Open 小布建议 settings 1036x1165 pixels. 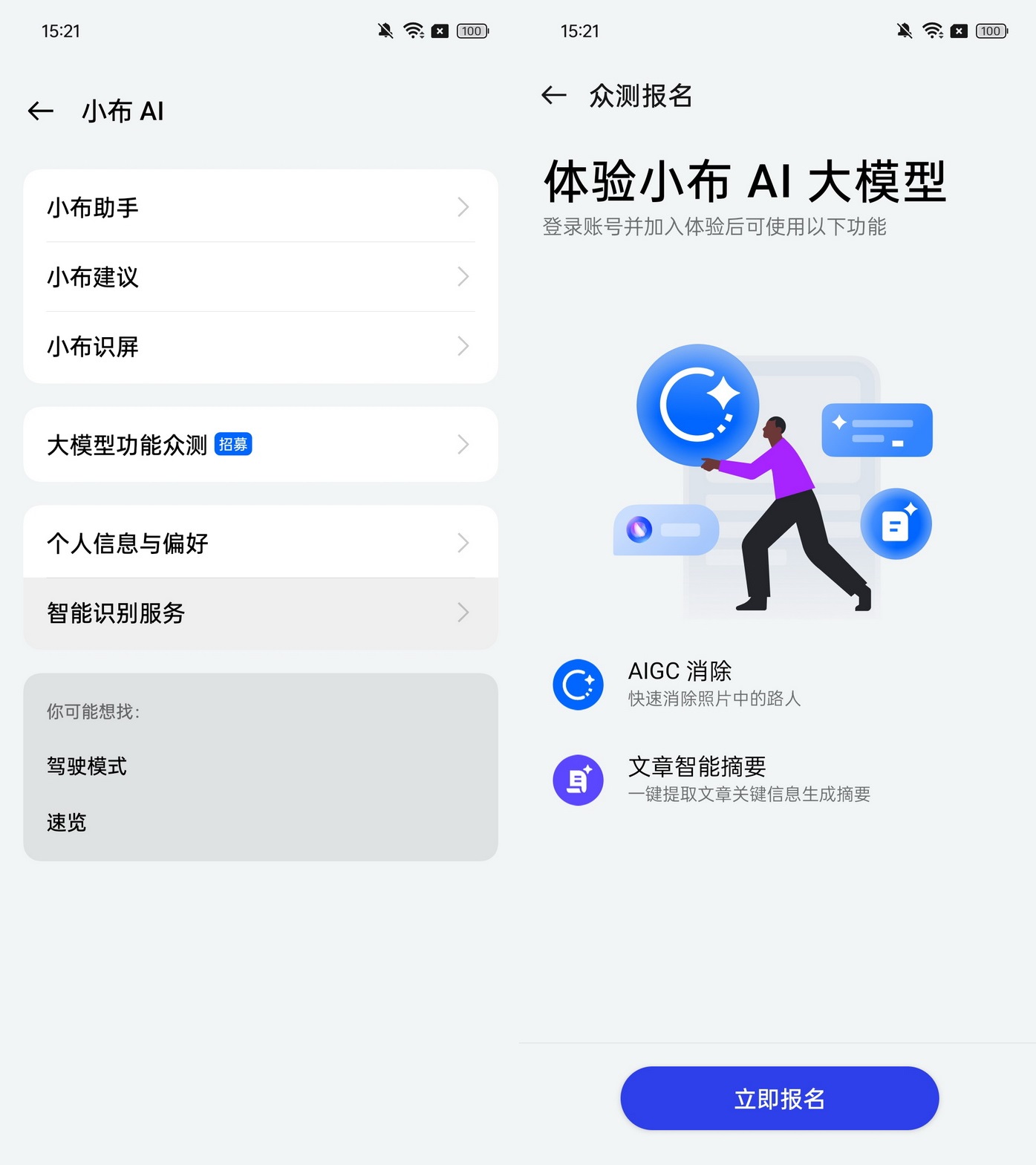[x=260, y=277]
